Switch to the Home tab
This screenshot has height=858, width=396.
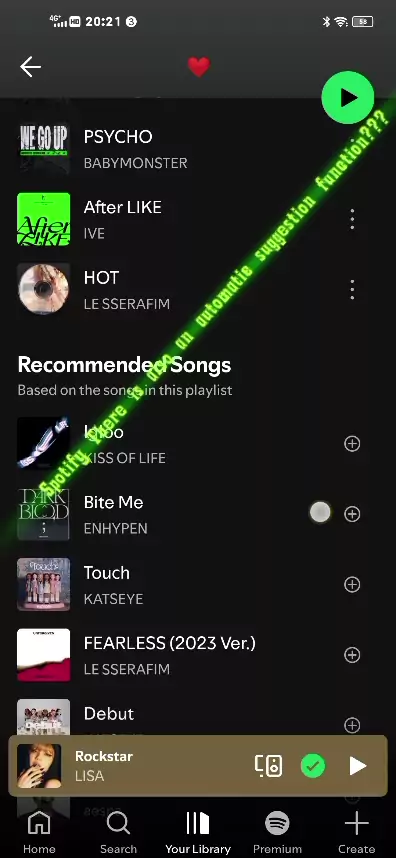tap(39, 832)
